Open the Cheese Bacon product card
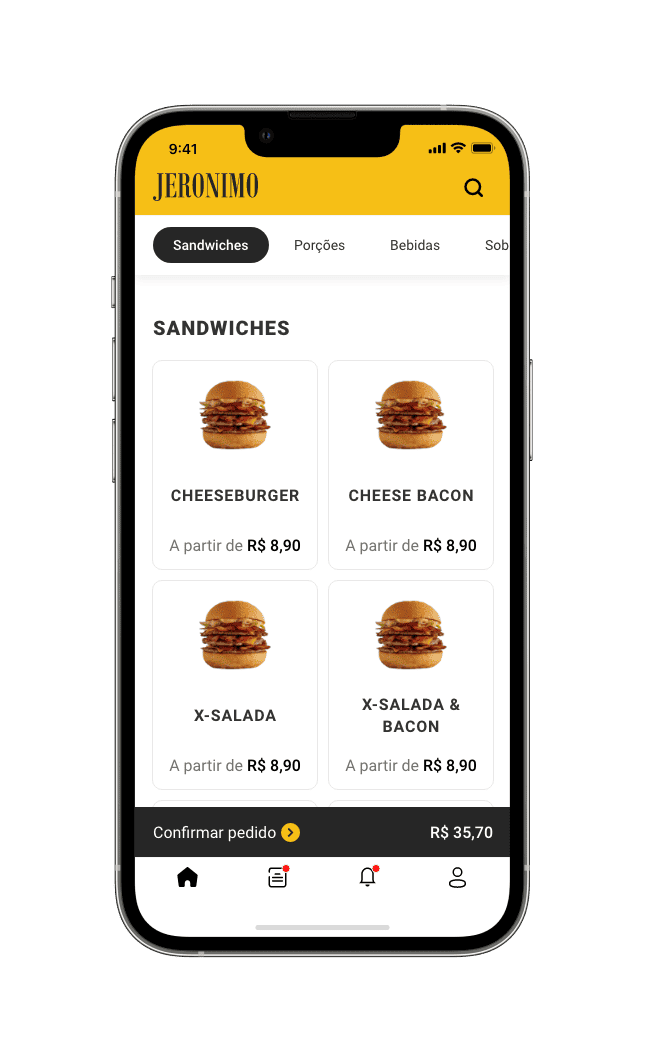Screen dimensions: 645x1062 [411, 465]
